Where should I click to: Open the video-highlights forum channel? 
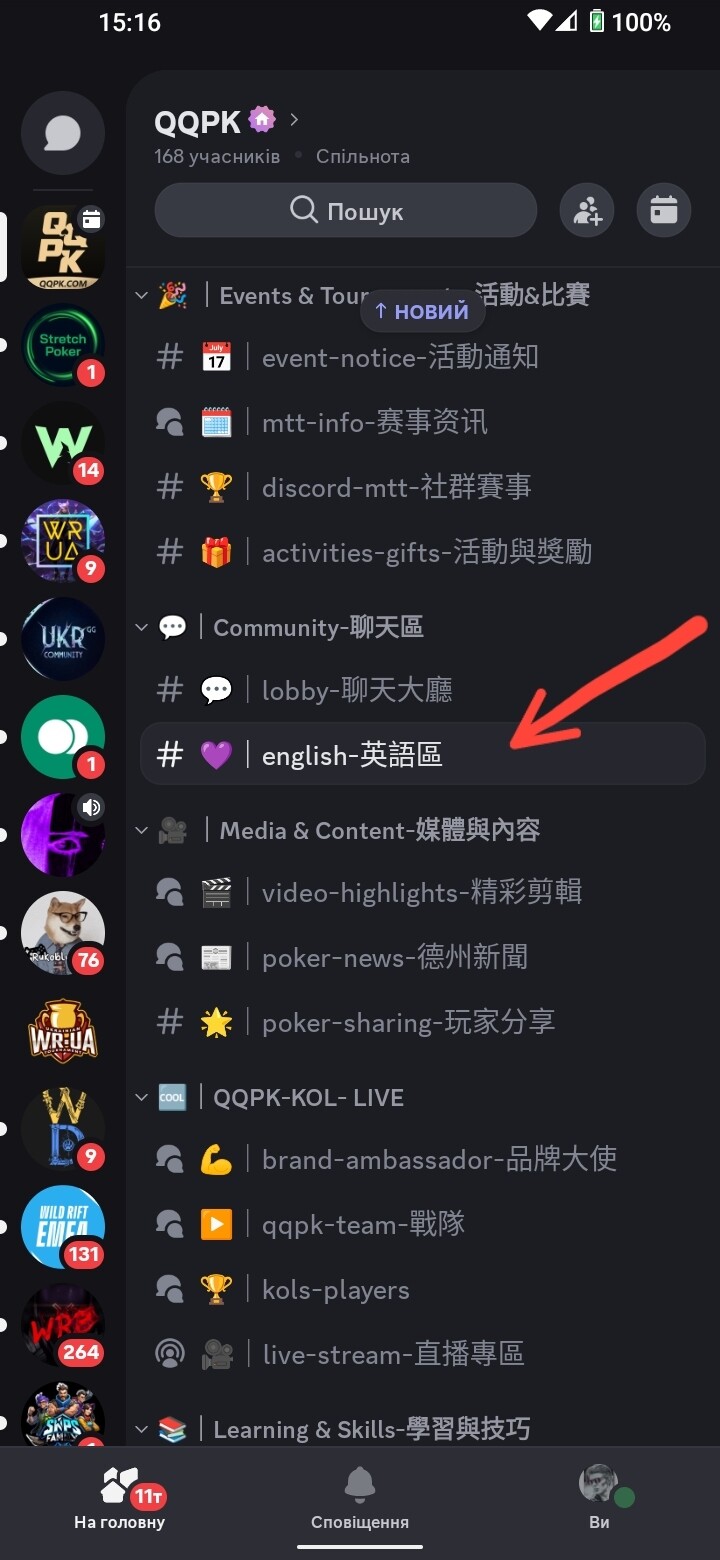(x=421, y=892)
